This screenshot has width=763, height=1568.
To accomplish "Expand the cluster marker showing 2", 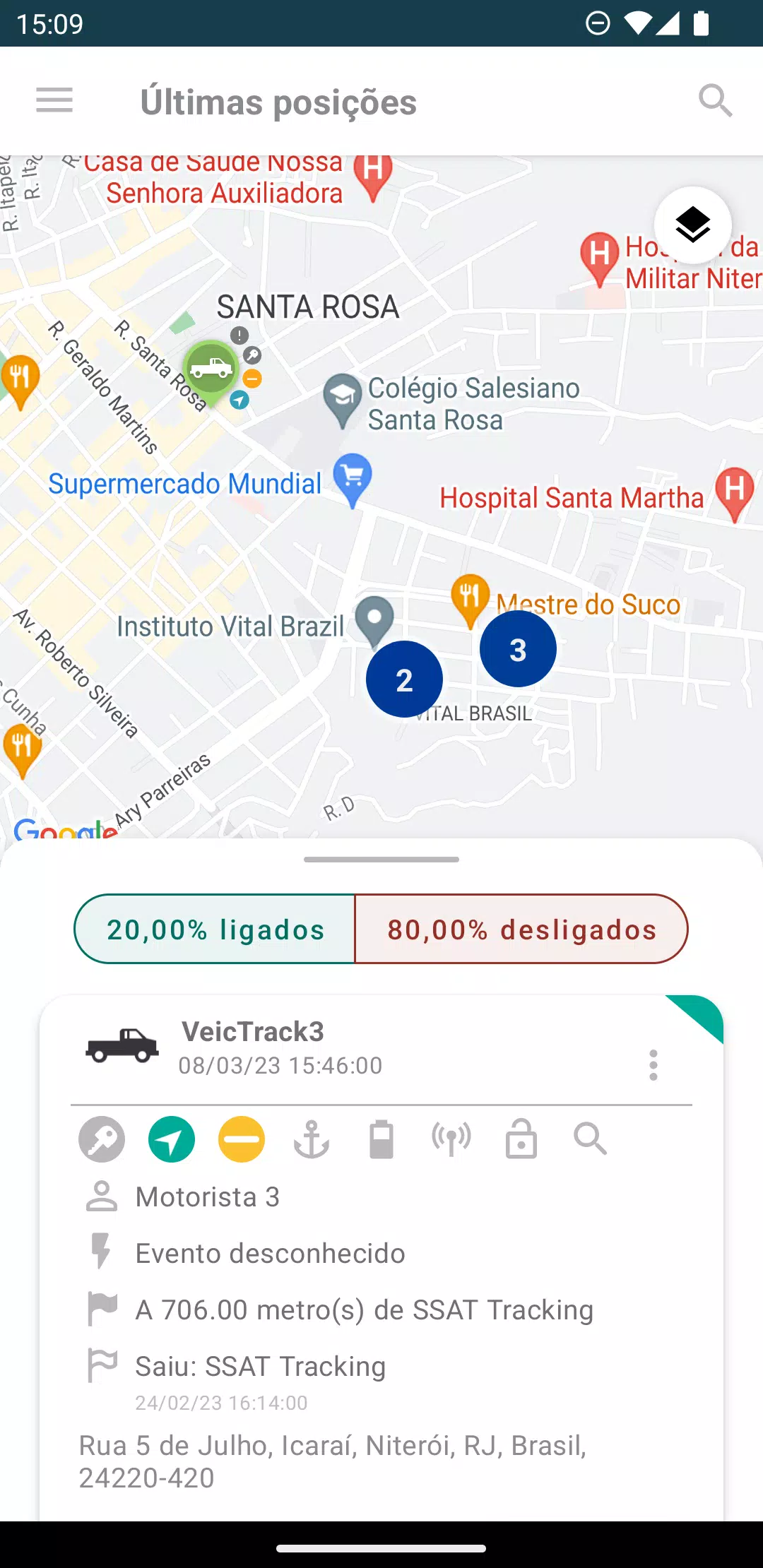I will pyautogui.click(x=404, y=679).
